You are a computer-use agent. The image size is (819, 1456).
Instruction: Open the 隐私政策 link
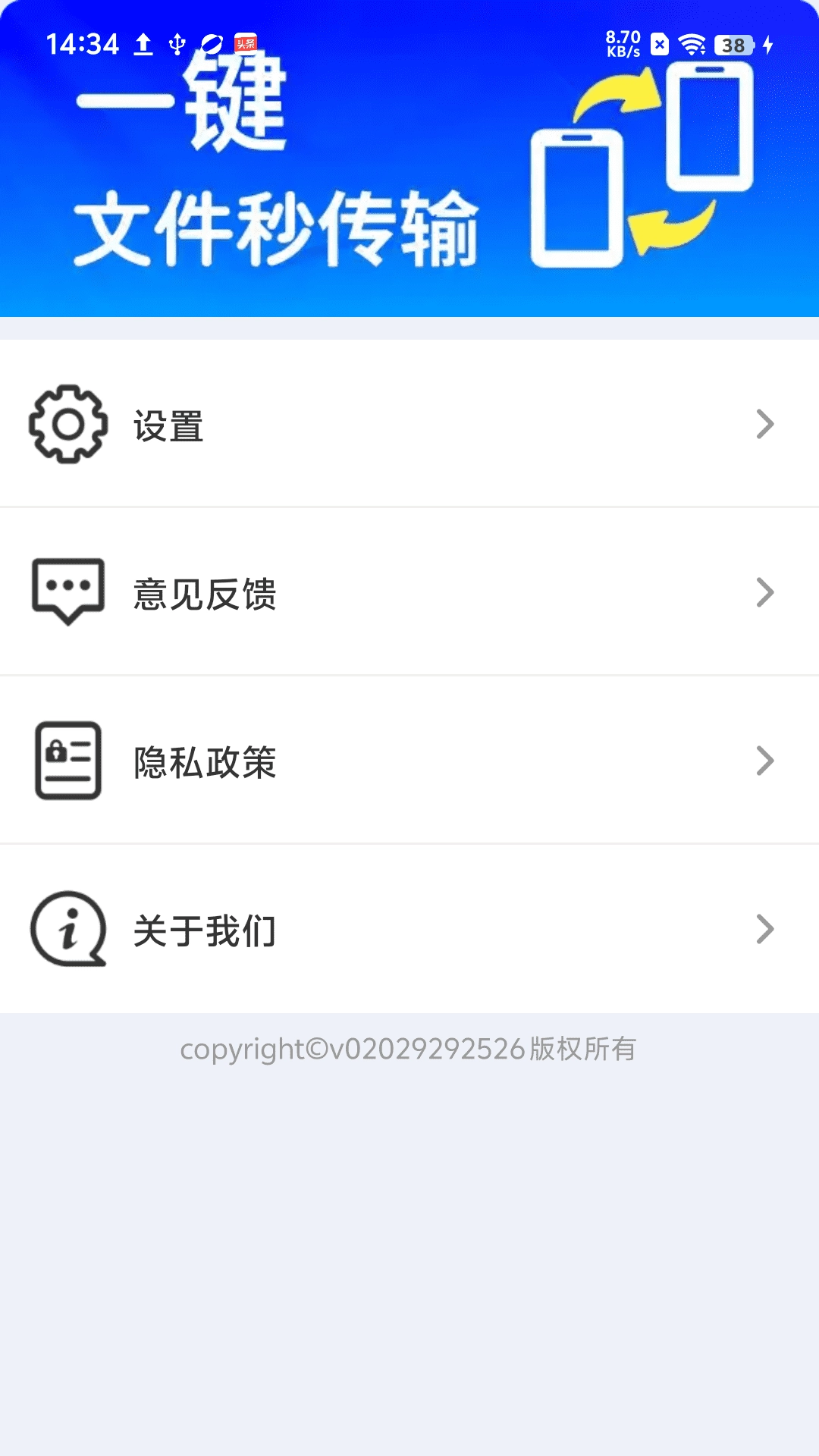point(205,764)
